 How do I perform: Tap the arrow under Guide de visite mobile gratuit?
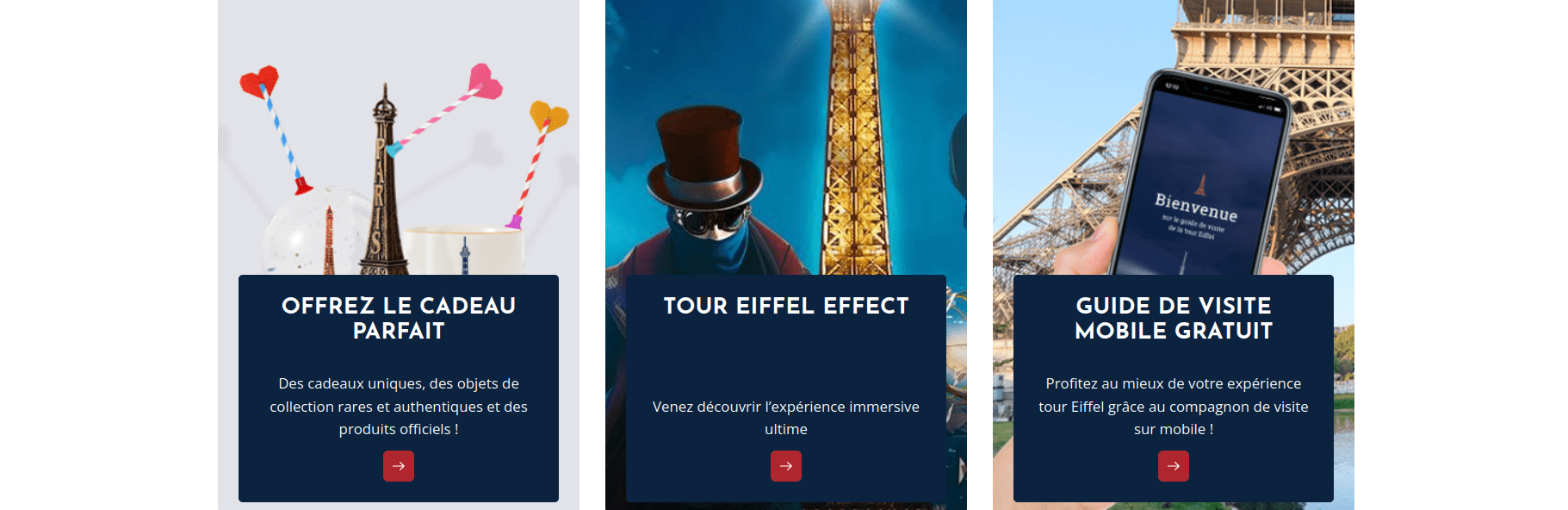(1174, 466)
